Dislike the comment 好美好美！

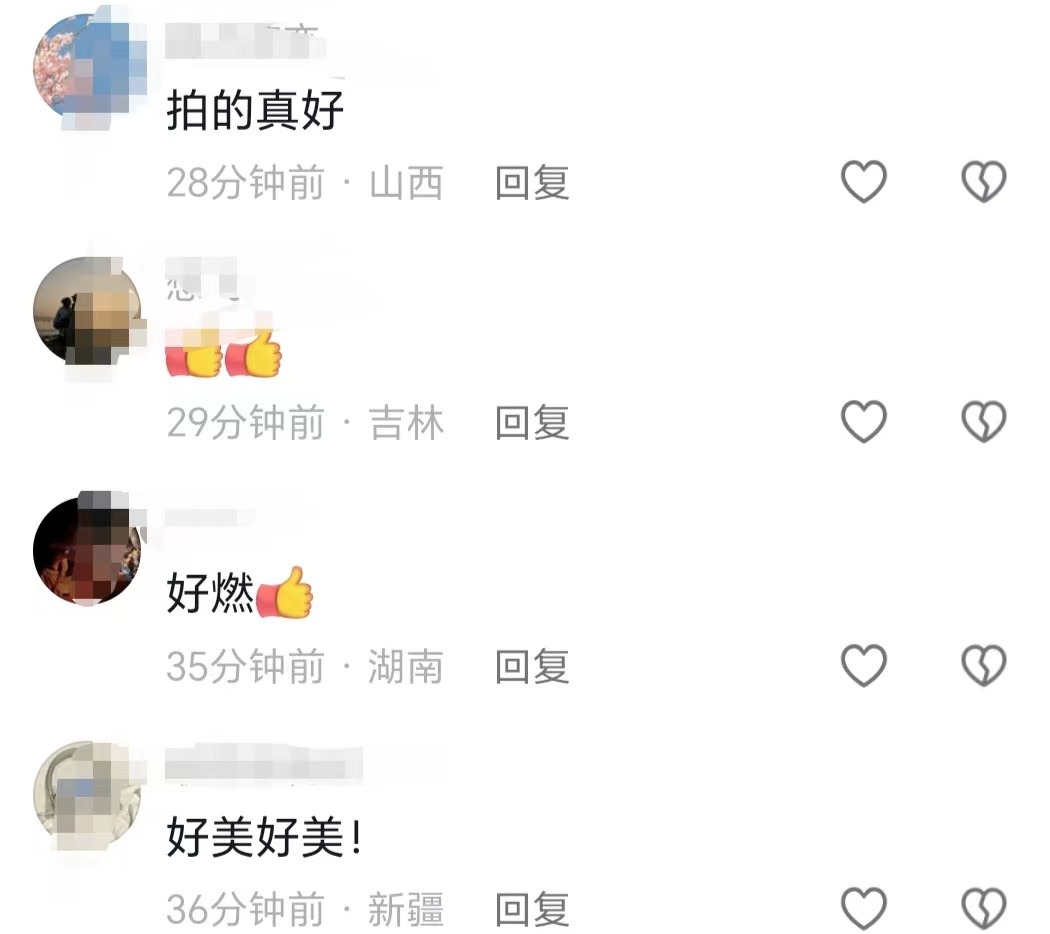[983, 908]
